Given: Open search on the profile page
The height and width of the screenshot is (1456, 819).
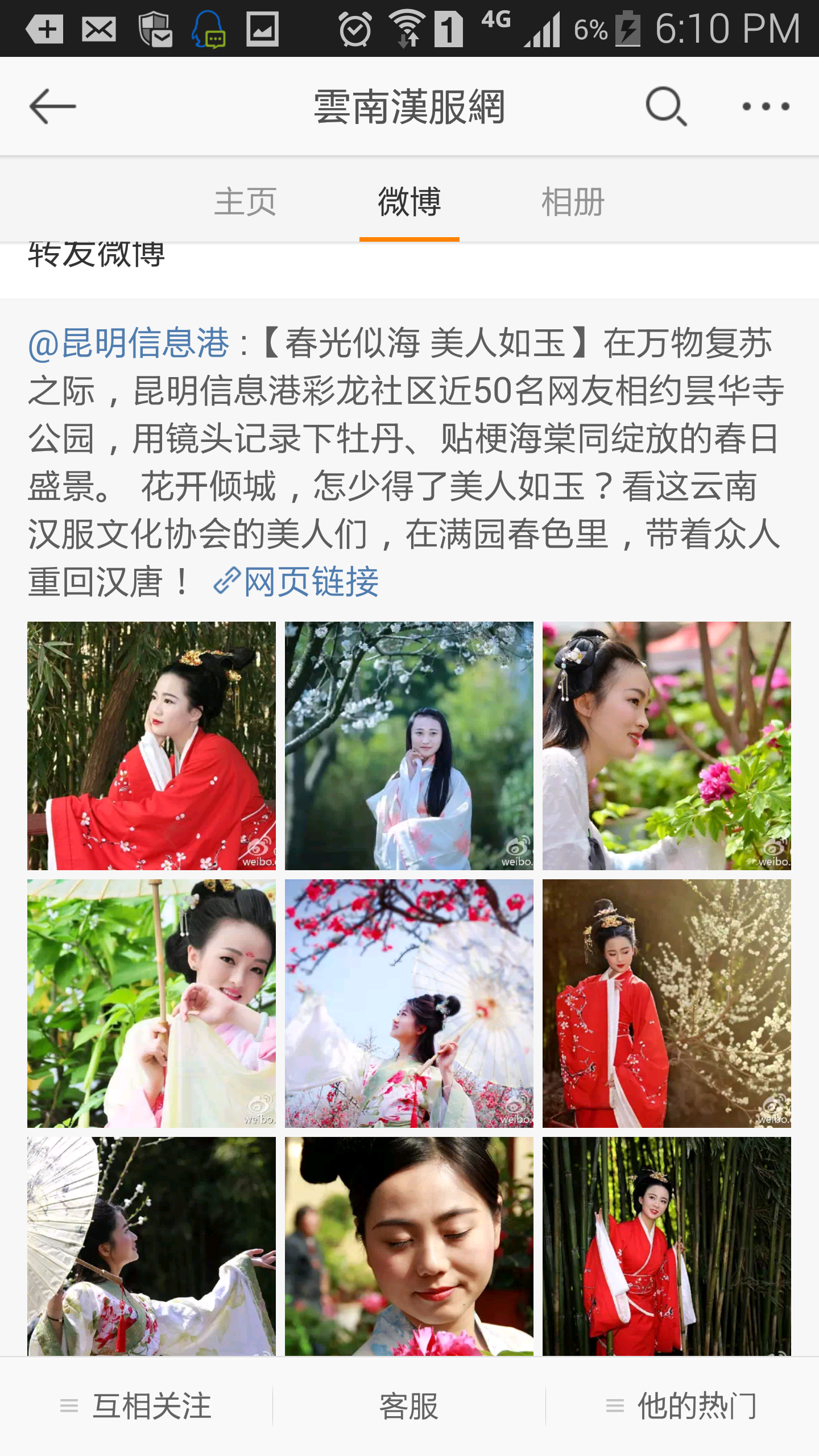Looking at the screenshot, I should (666, 106).
